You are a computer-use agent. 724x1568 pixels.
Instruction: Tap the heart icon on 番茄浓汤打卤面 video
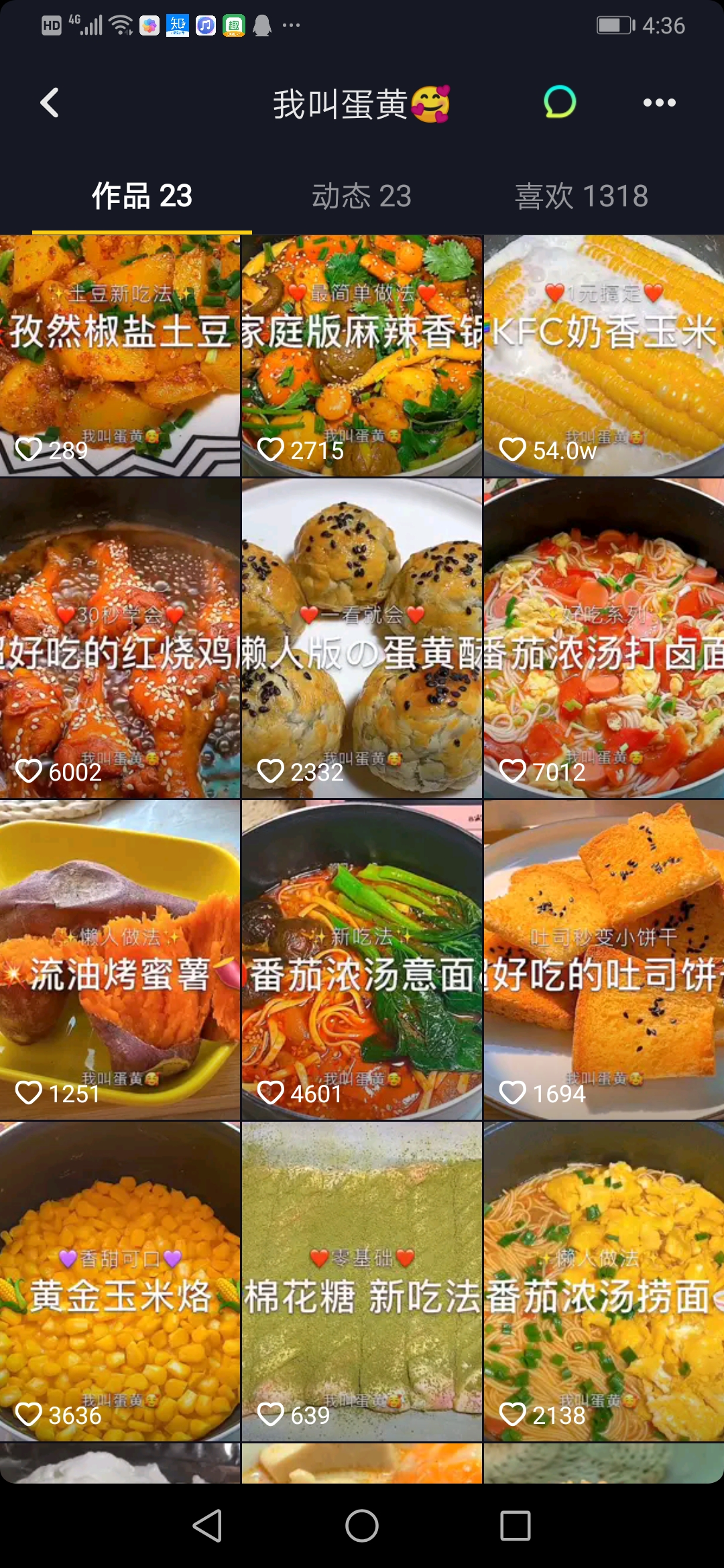click(x=514, y=772)
